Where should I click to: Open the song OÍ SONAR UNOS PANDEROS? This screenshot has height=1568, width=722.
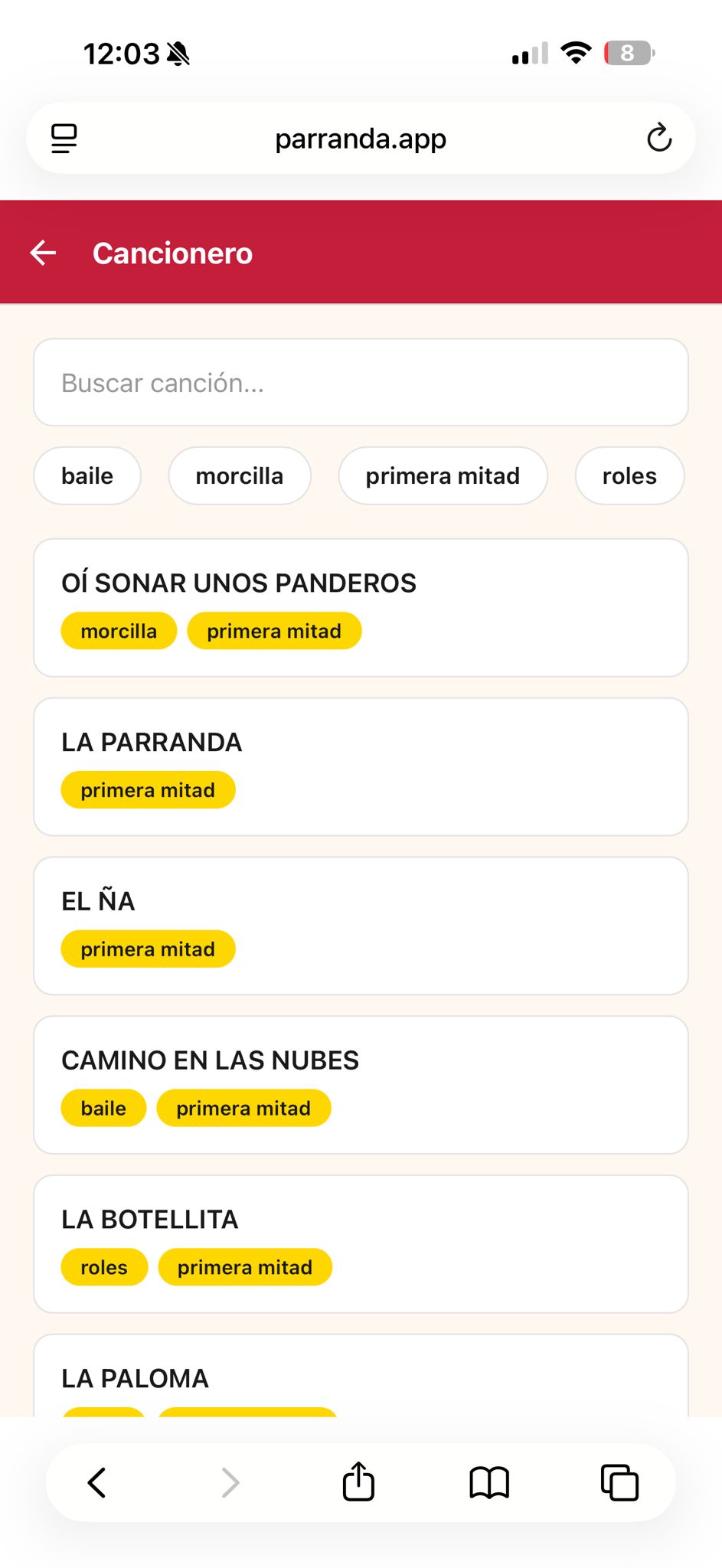(361, 606)
